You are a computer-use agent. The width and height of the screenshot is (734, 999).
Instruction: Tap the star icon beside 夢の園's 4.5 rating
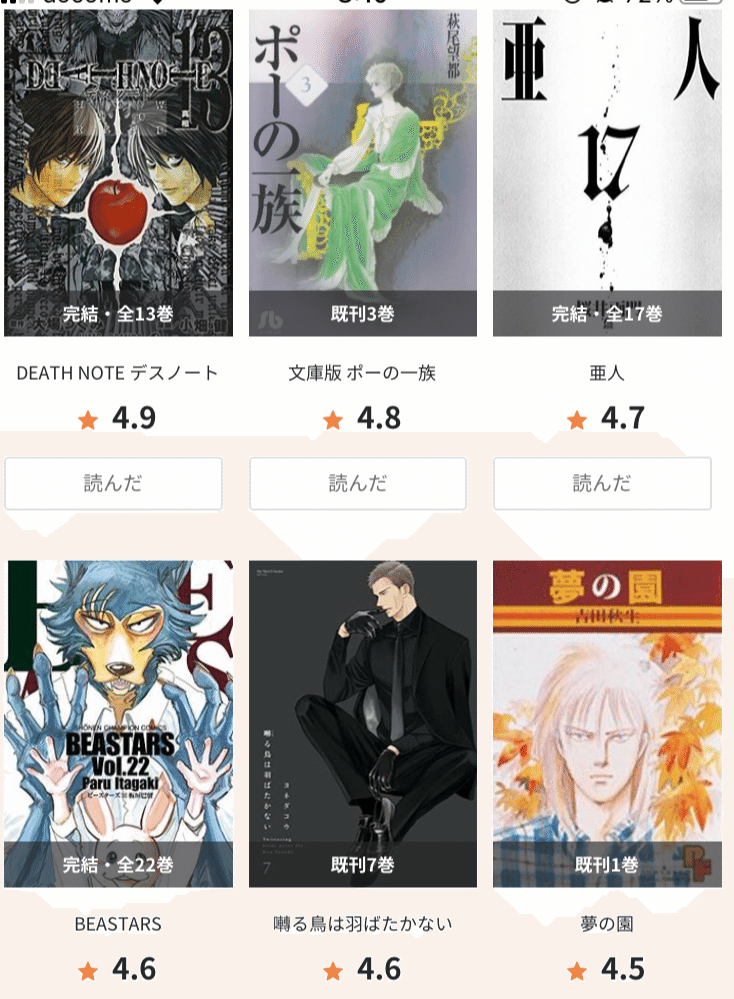coord(576,967)
